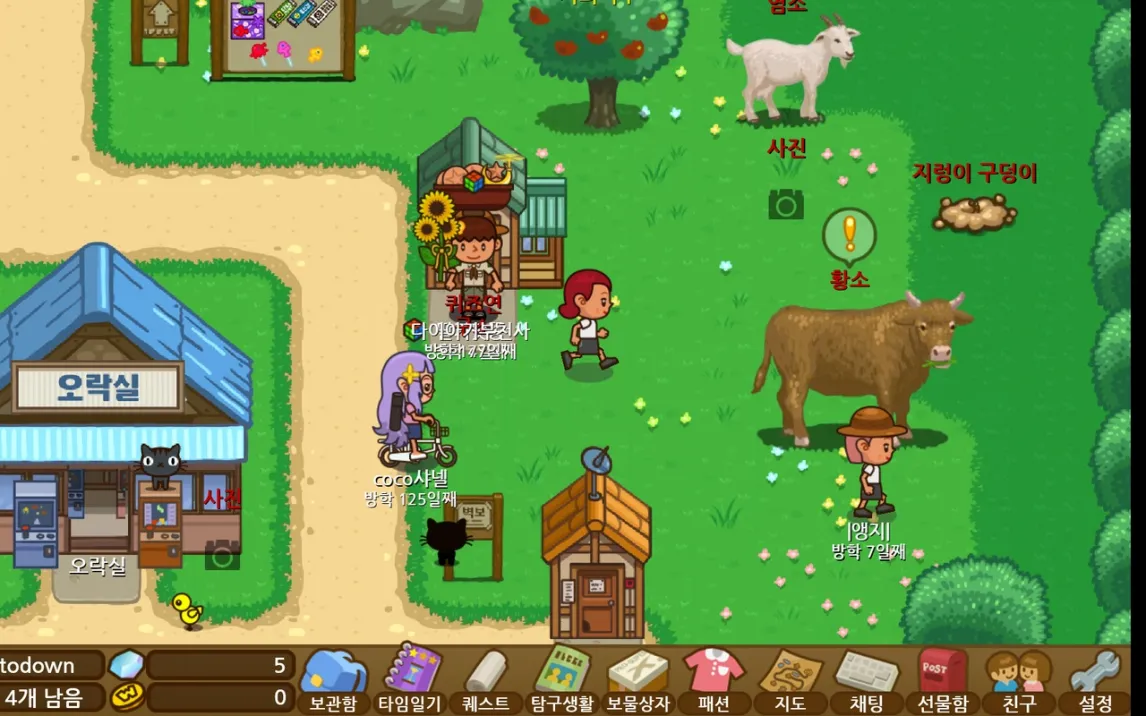Open the 설정 settings wrench

click(1095, 680)
